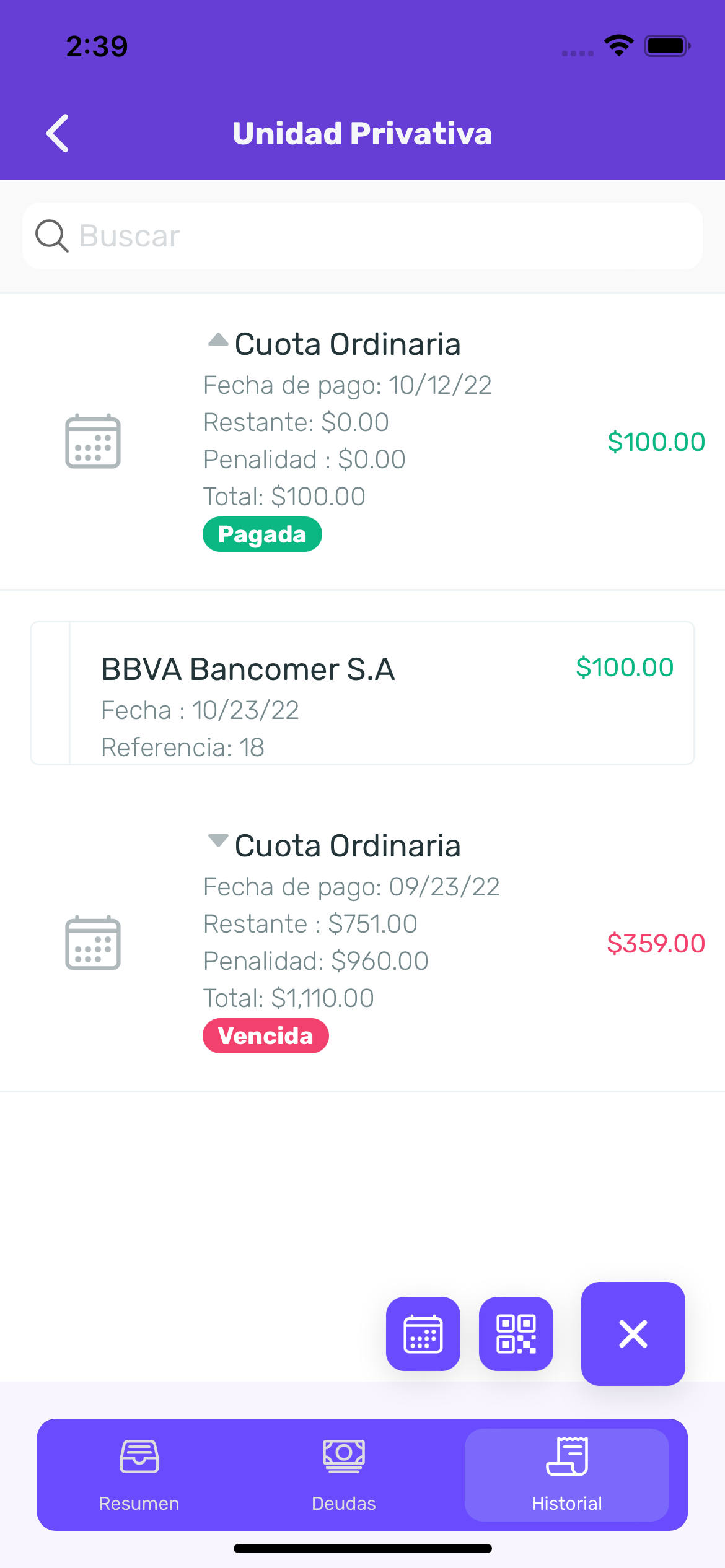The height and width of the screenshot is (1568, 725).
Task: Expand the Vencida Cuota Ordinaria entry
Action: tap(218, 840)
